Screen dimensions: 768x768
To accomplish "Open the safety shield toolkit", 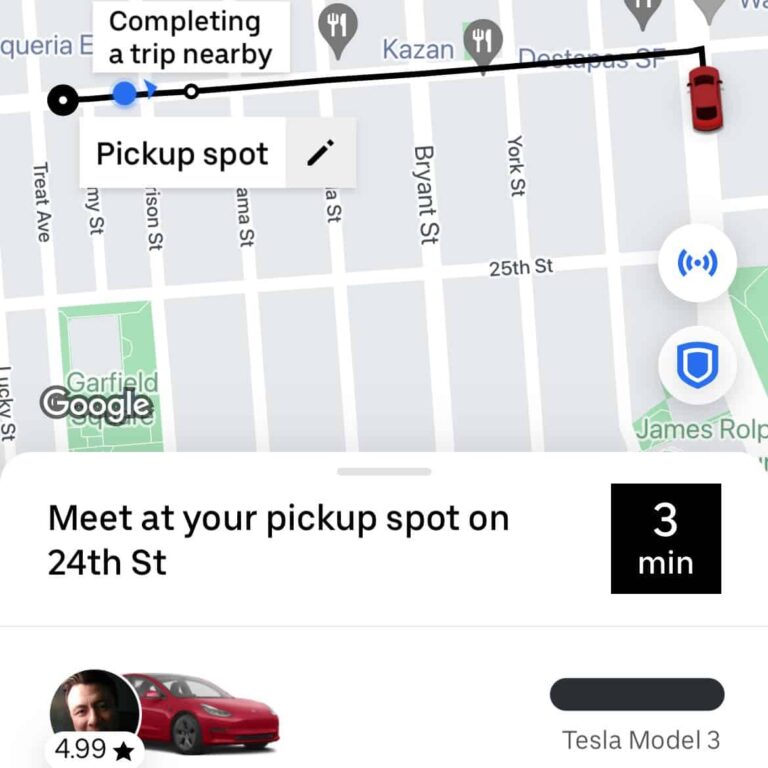I will click(697, 365).
